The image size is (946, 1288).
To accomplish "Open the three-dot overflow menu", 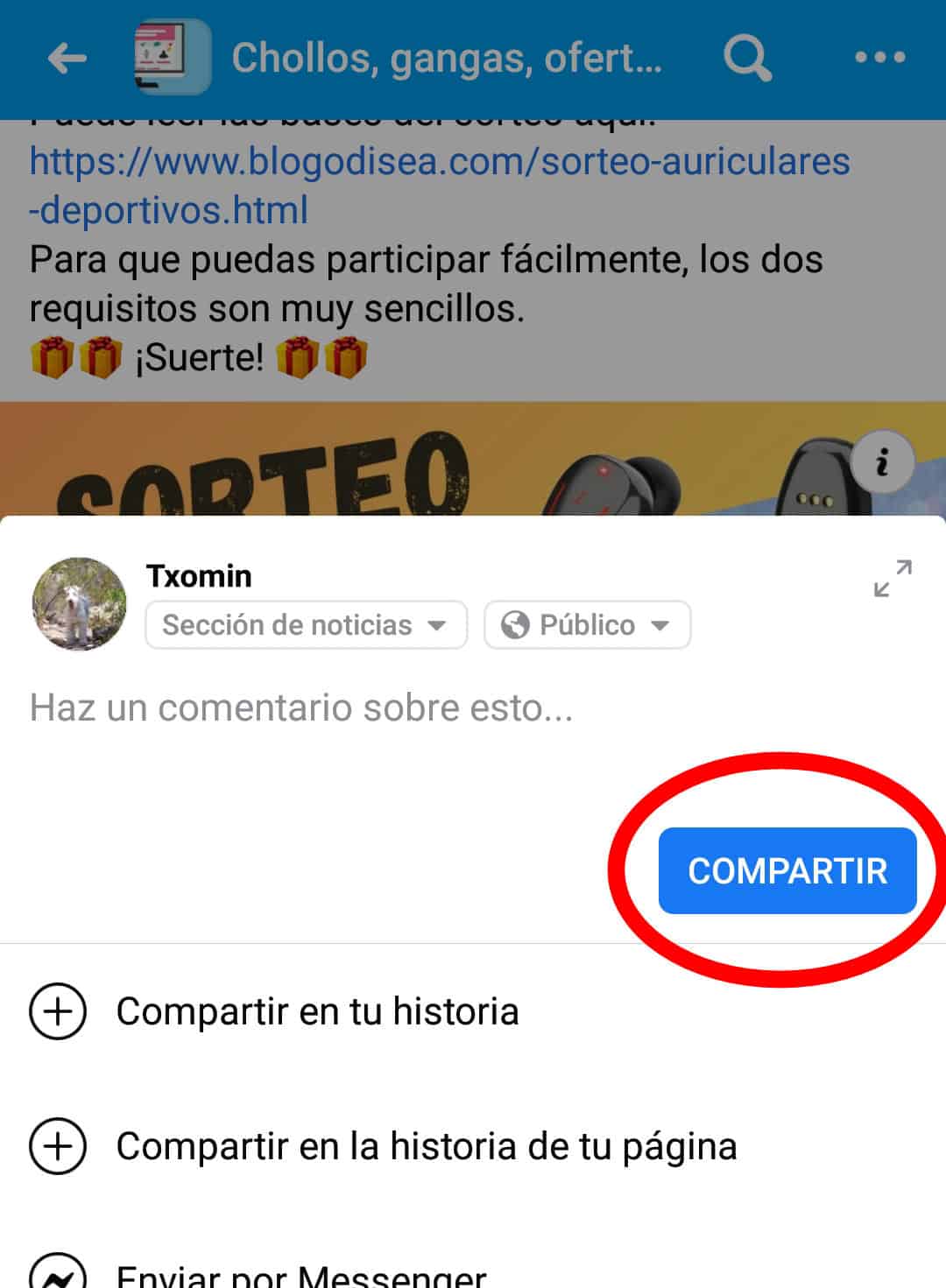I will (879, 58).
